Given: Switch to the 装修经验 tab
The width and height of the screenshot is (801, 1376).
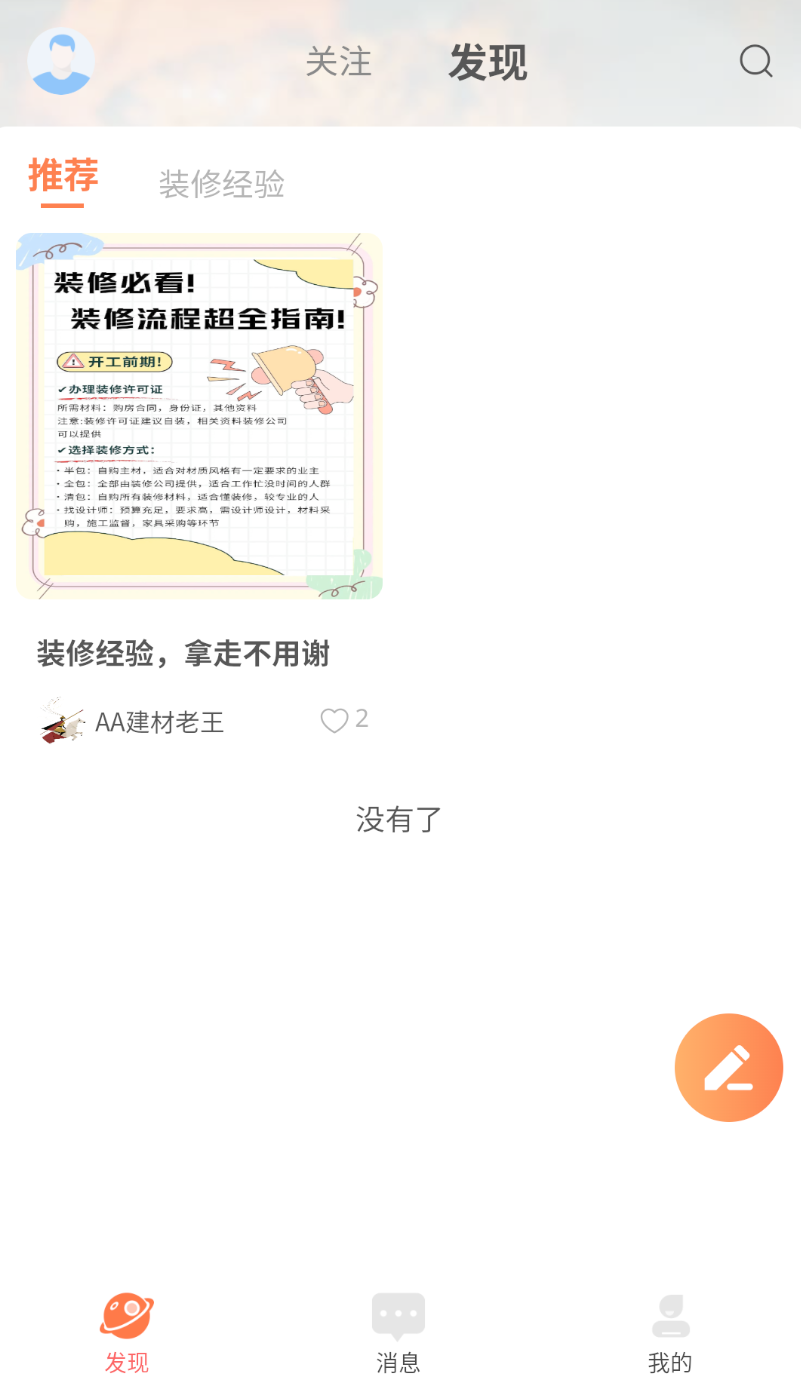Looking at the screenshot, I should coord(220,183).
